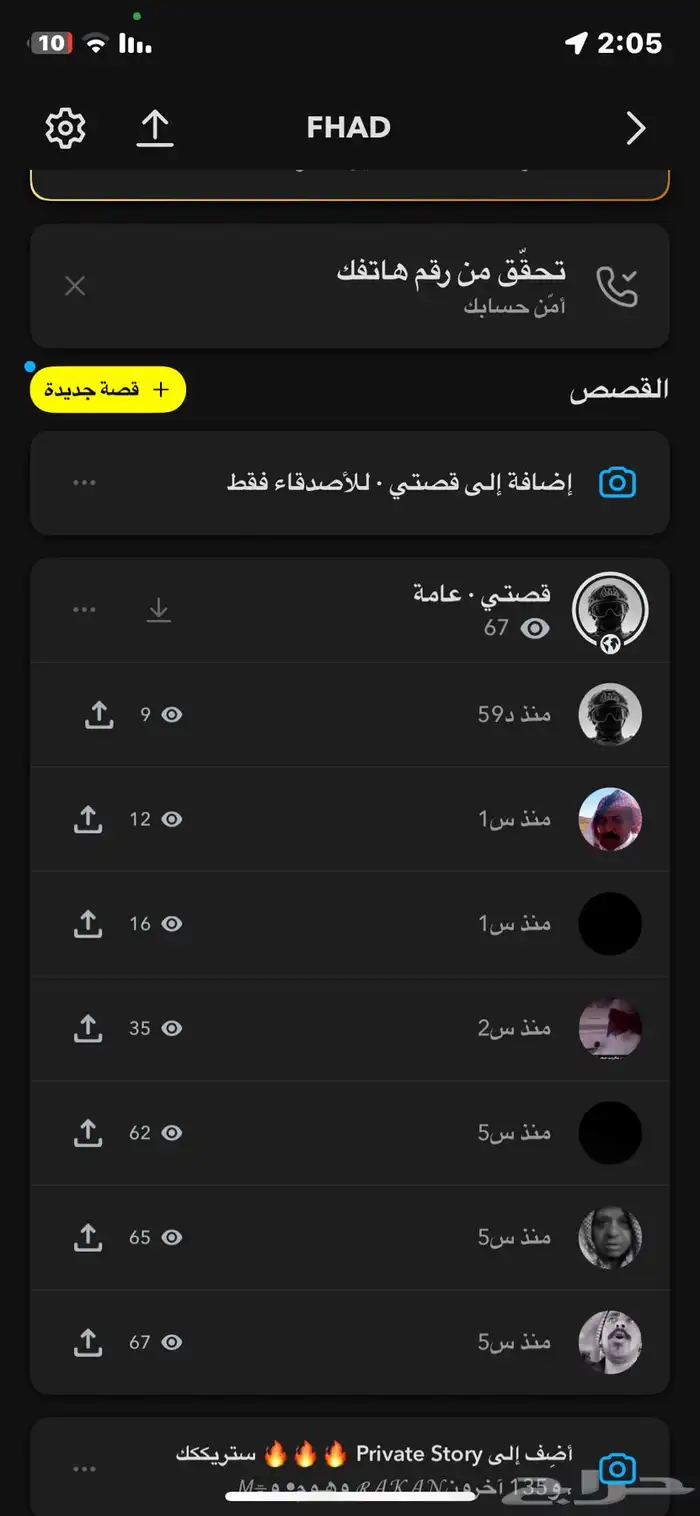The image size is (700, 1516).
Task: Open options for إضافة إلى قصتي row
Action: [84, 483]
